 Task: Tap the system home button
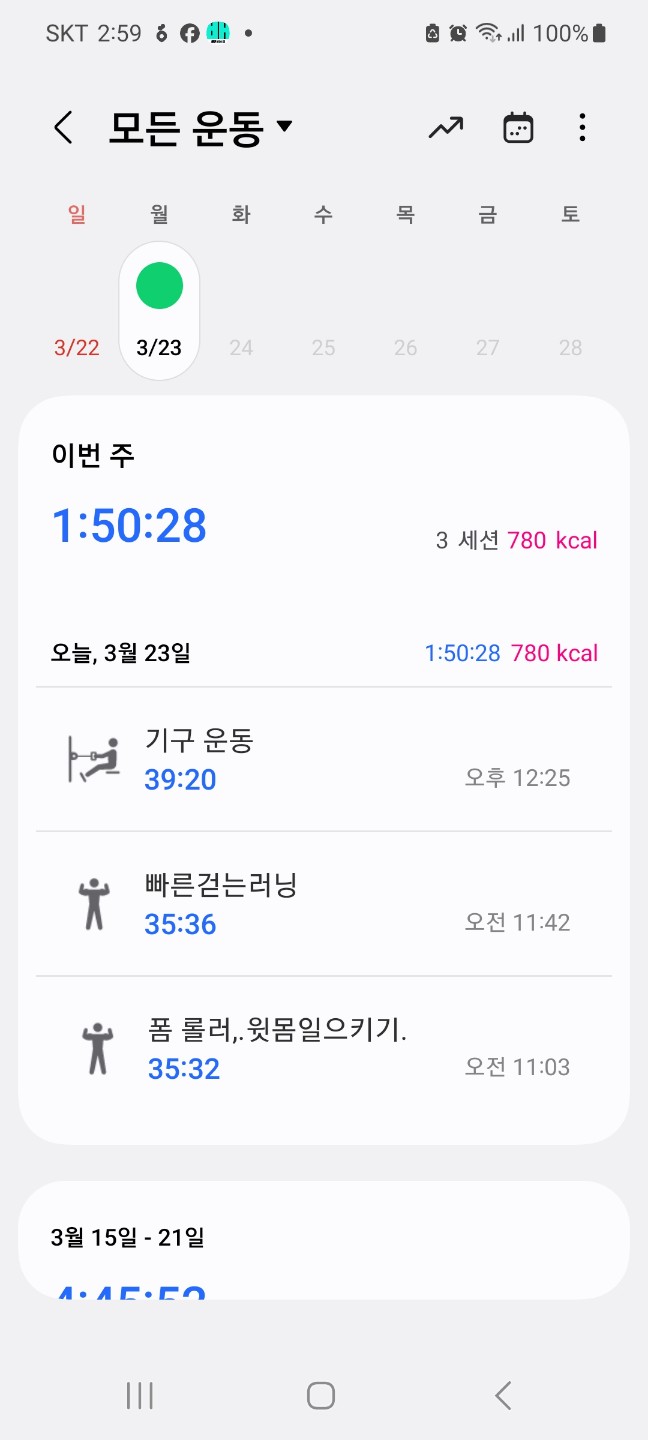321,1395
